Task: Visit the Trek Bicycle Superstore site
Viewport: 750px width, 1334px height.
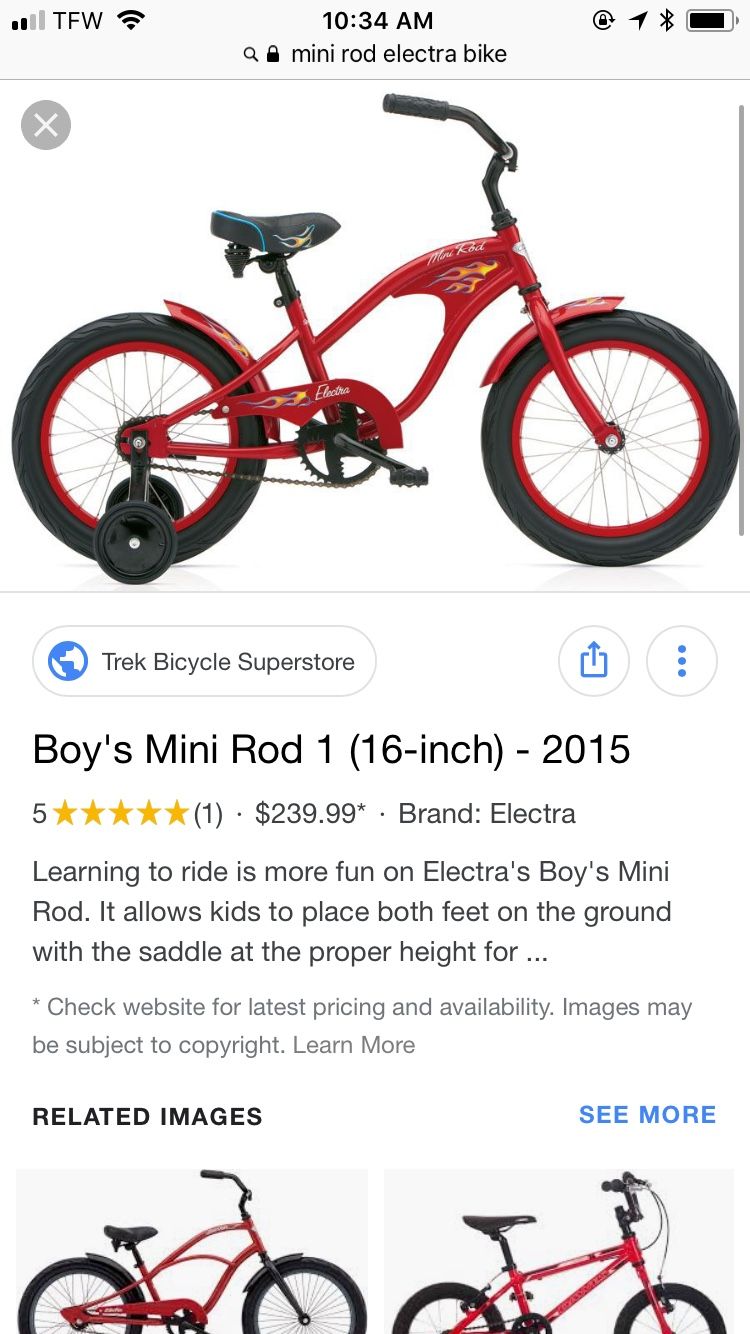Action: [204, 661]
